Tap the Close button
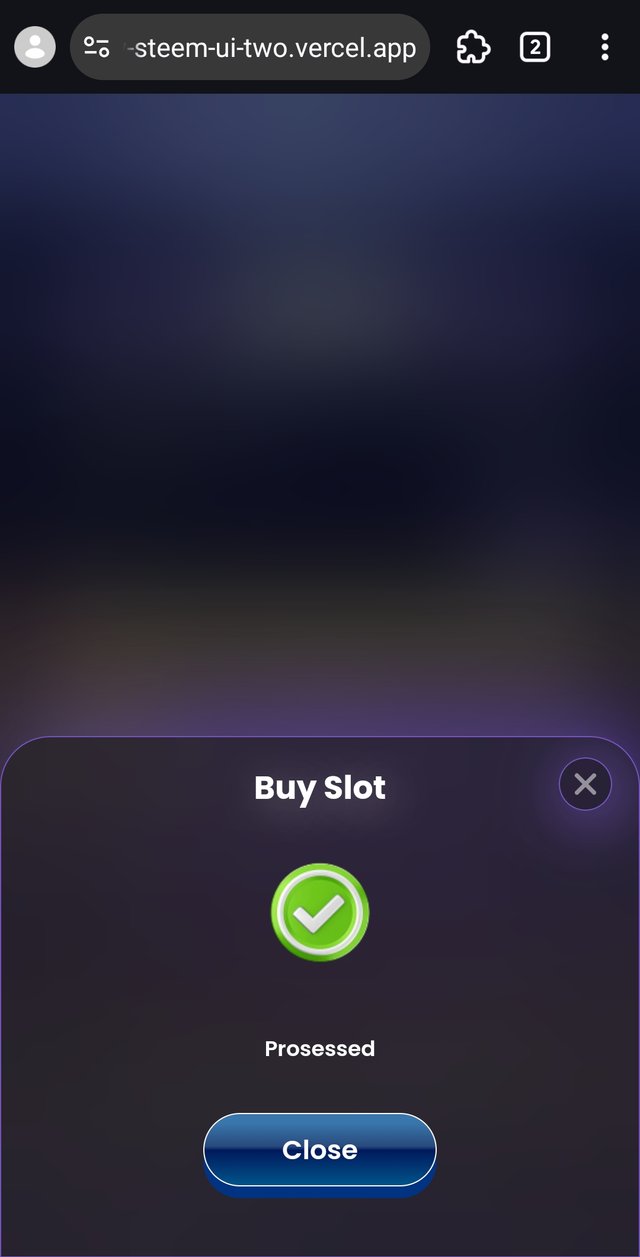Viewport: 640px width, 1257px height. tap(320, 1150)
